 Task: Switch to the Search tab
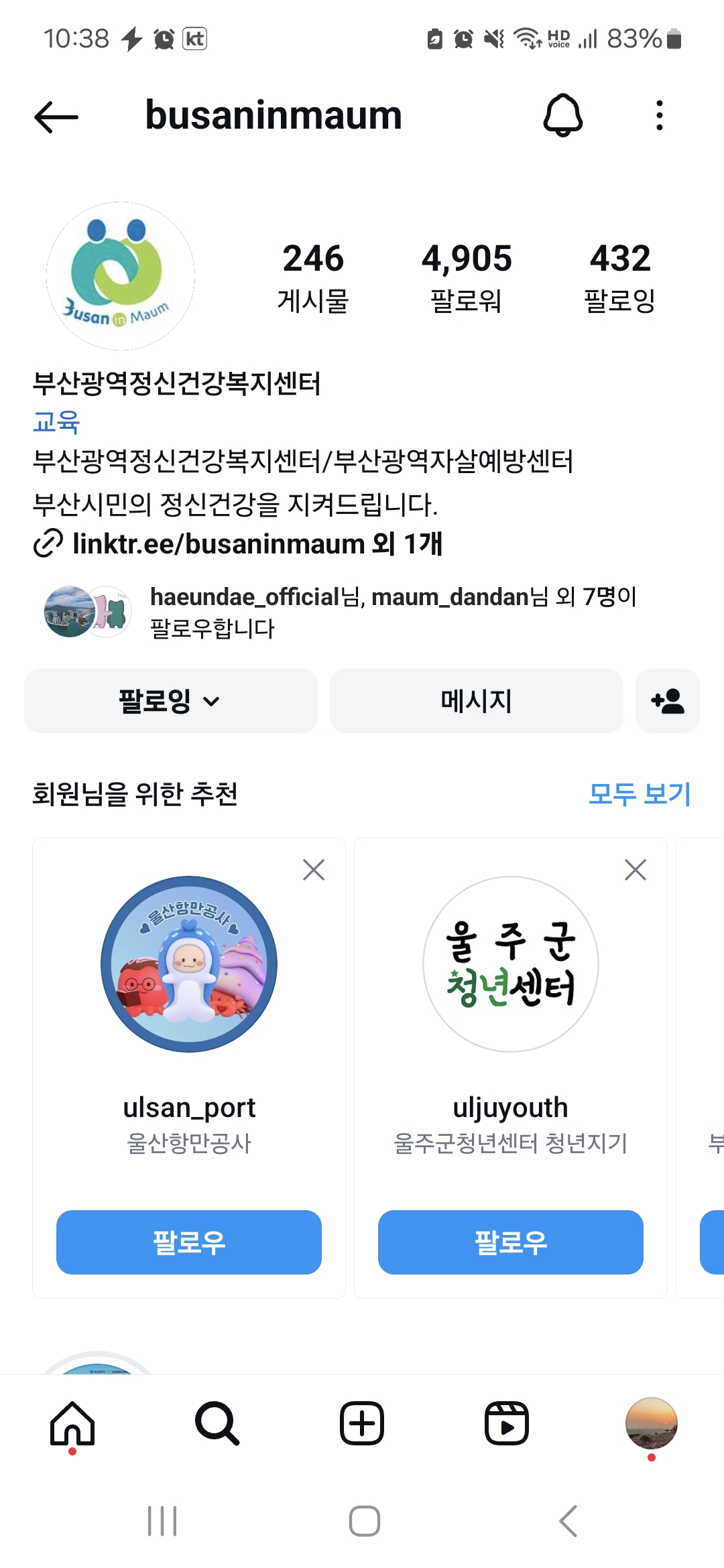(217, 1423)
